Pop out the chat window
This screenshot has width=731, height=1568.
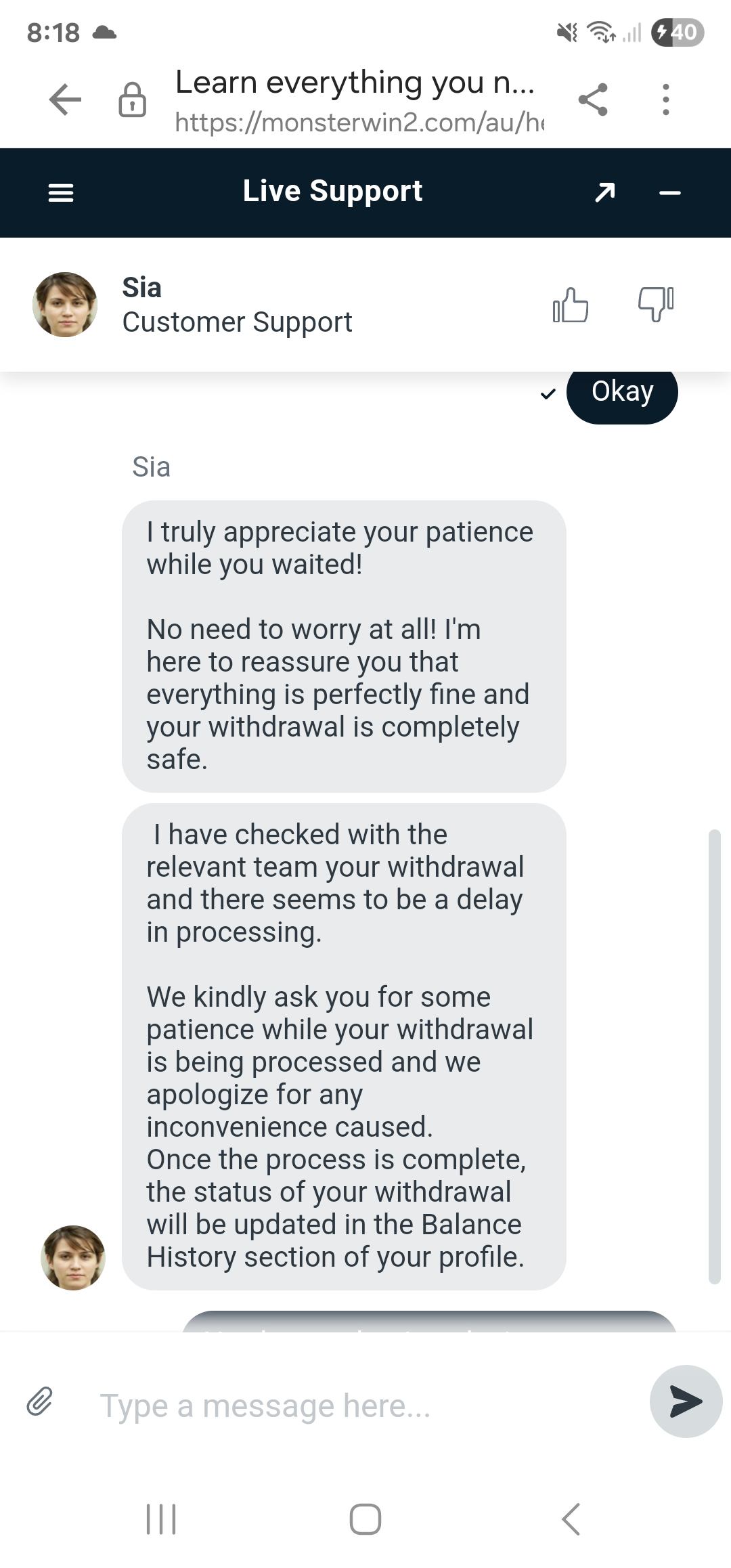[604, 193]
